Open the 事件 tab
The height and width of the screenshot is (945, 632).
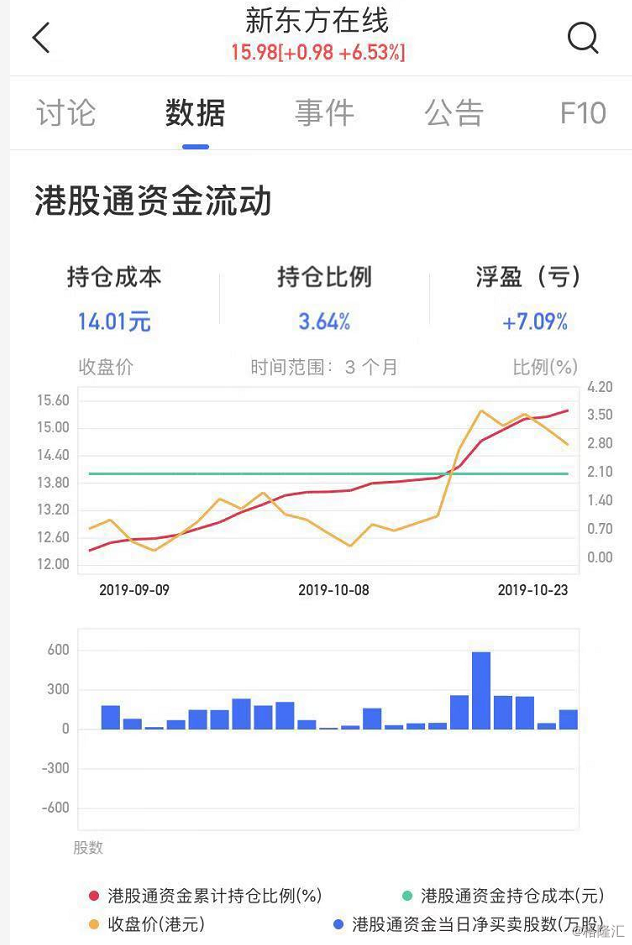pyautogui.click(x=324, y=113)
